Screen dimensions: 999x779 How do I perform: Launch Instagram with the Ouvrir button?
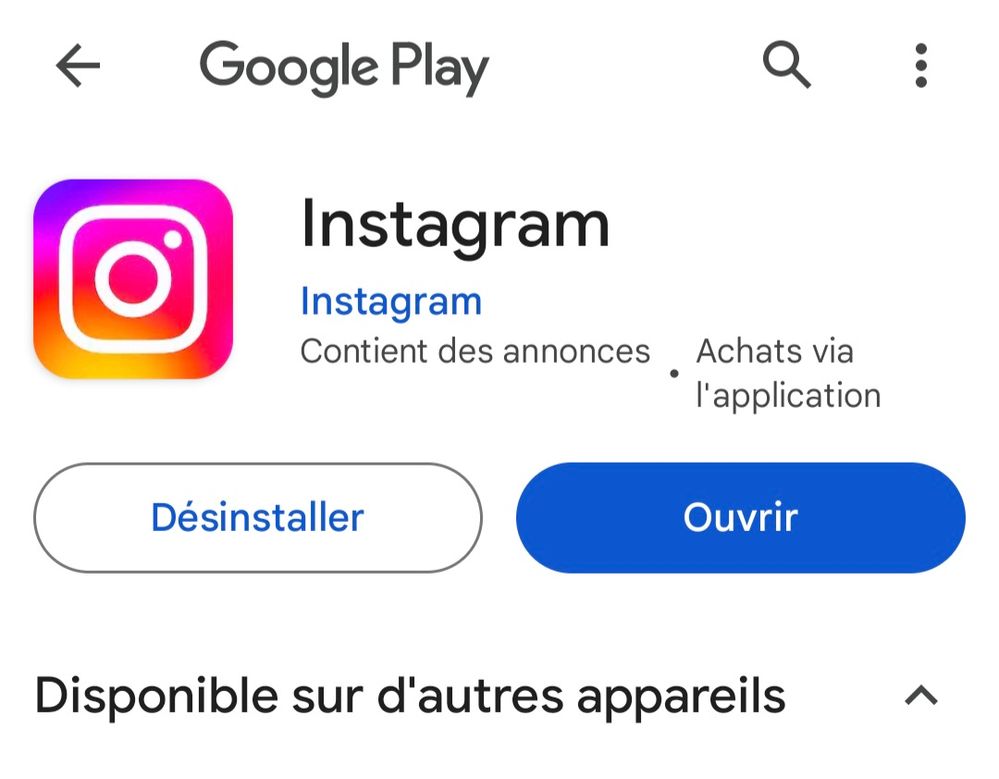[740, 518]
